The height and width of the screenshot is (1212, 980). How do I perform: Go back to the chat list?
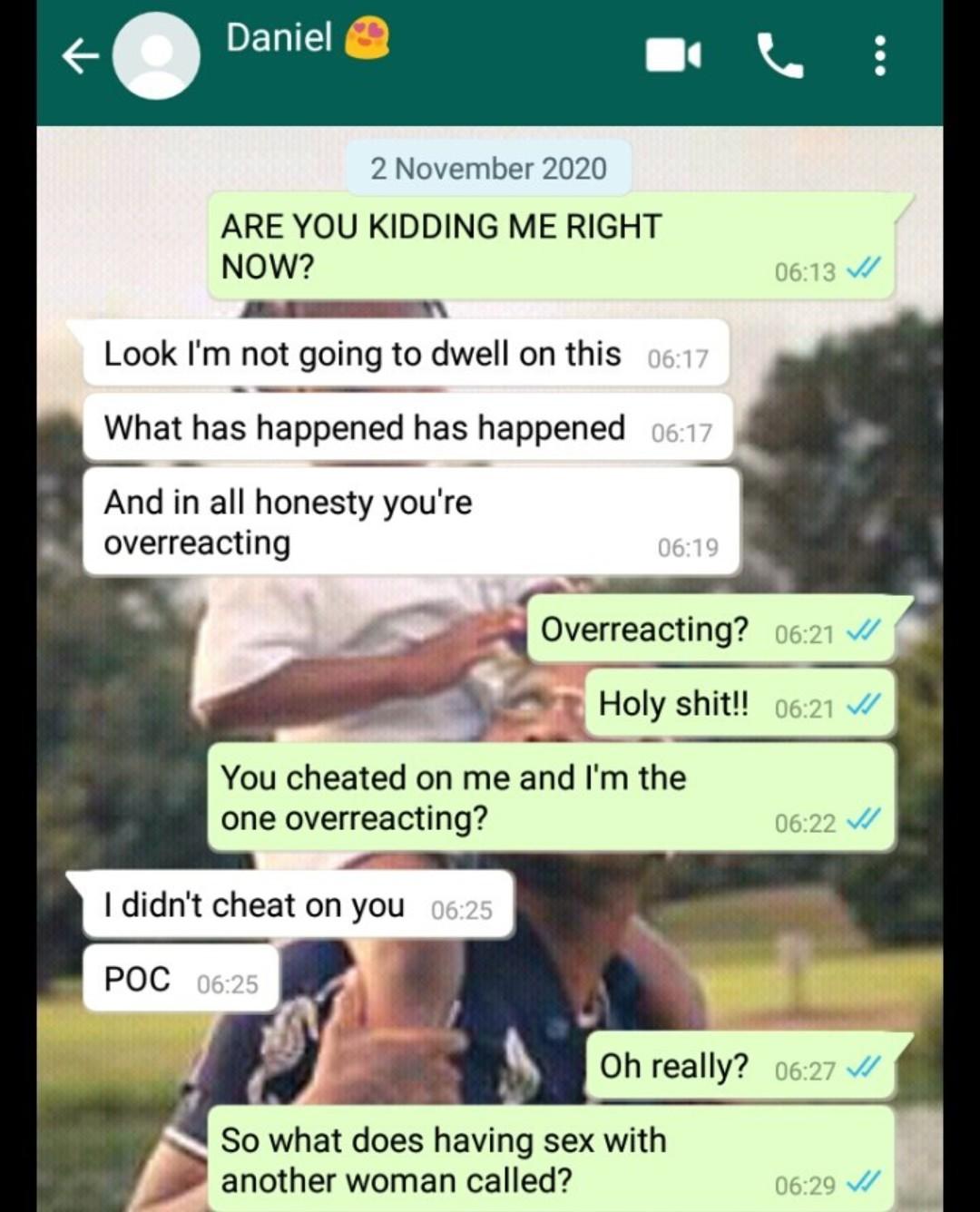80,57
